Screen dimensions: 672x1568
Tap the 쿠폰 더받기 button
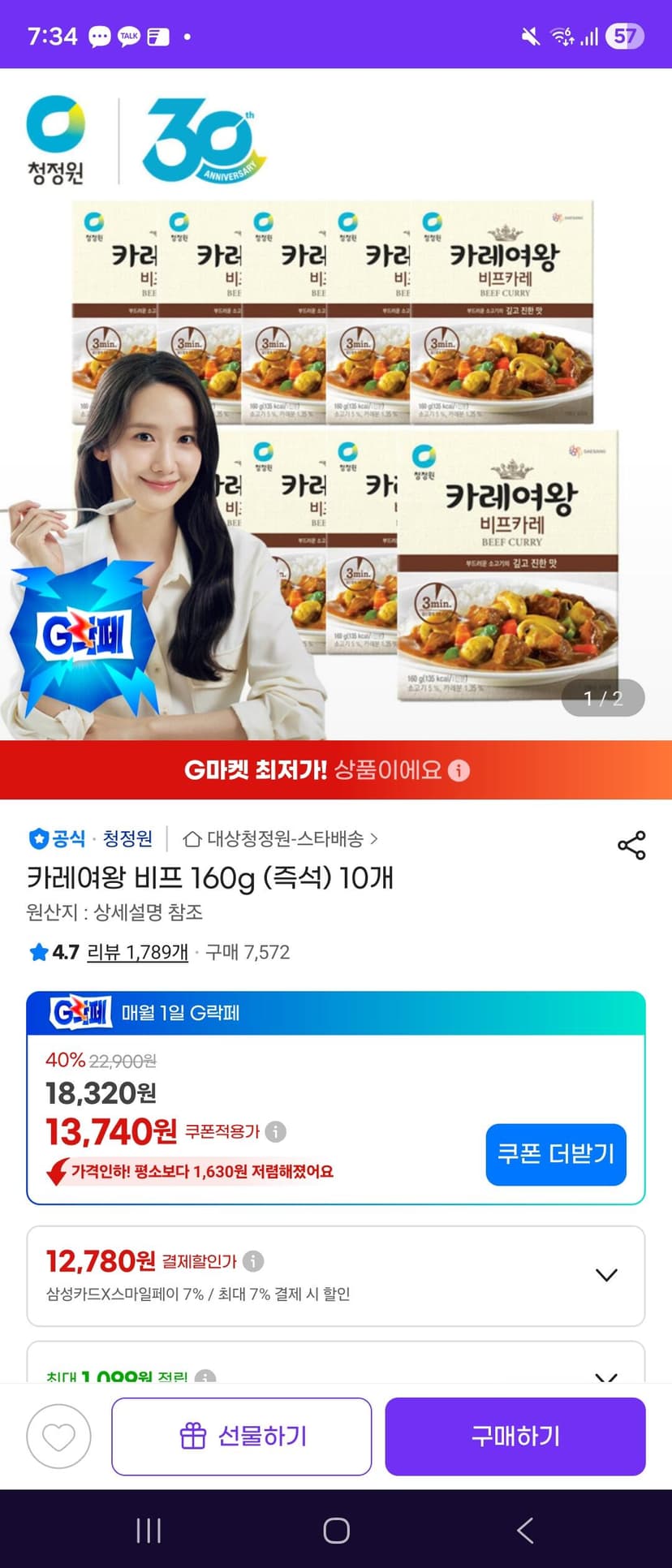click(556, 1154)
